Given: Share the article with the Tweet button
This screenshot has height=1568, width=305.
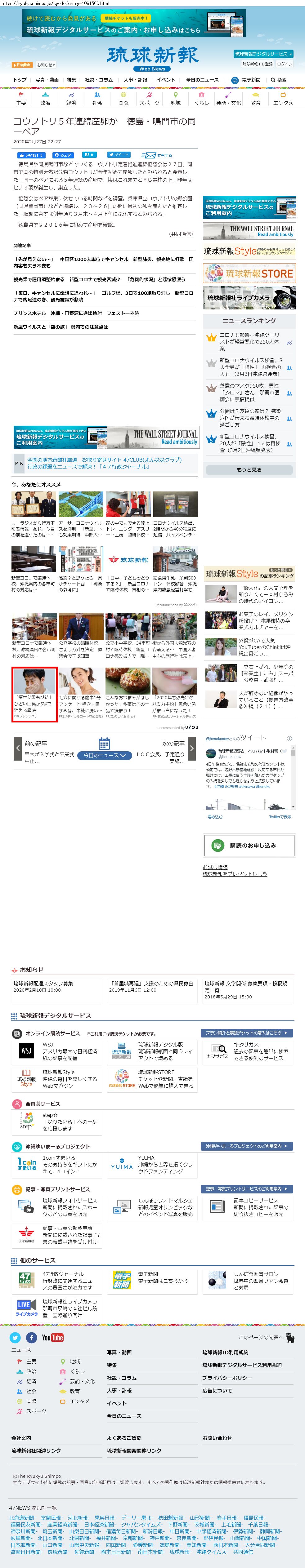Looking at the screenshot, I should 119,155.
